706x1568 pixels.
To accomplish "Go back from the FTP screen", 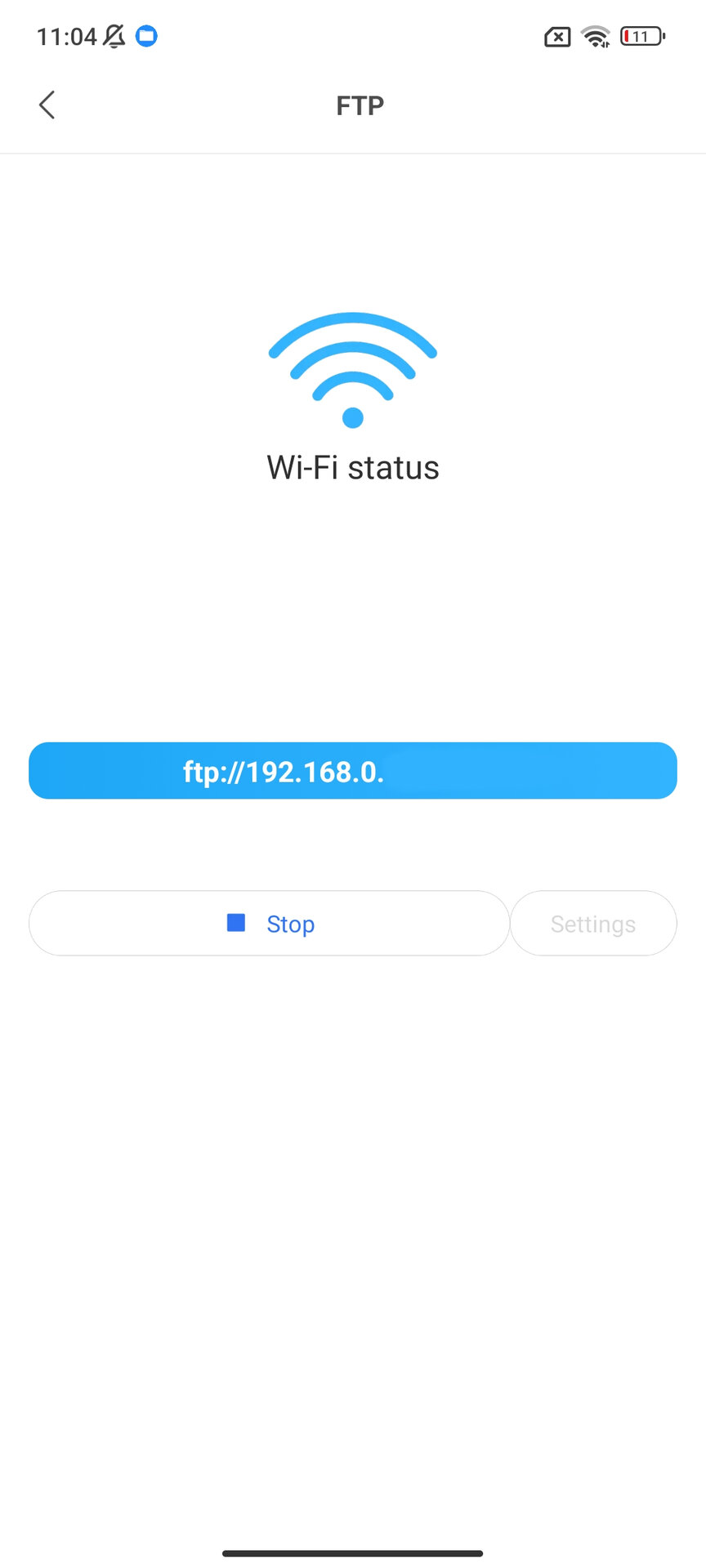I will [47, 105].
